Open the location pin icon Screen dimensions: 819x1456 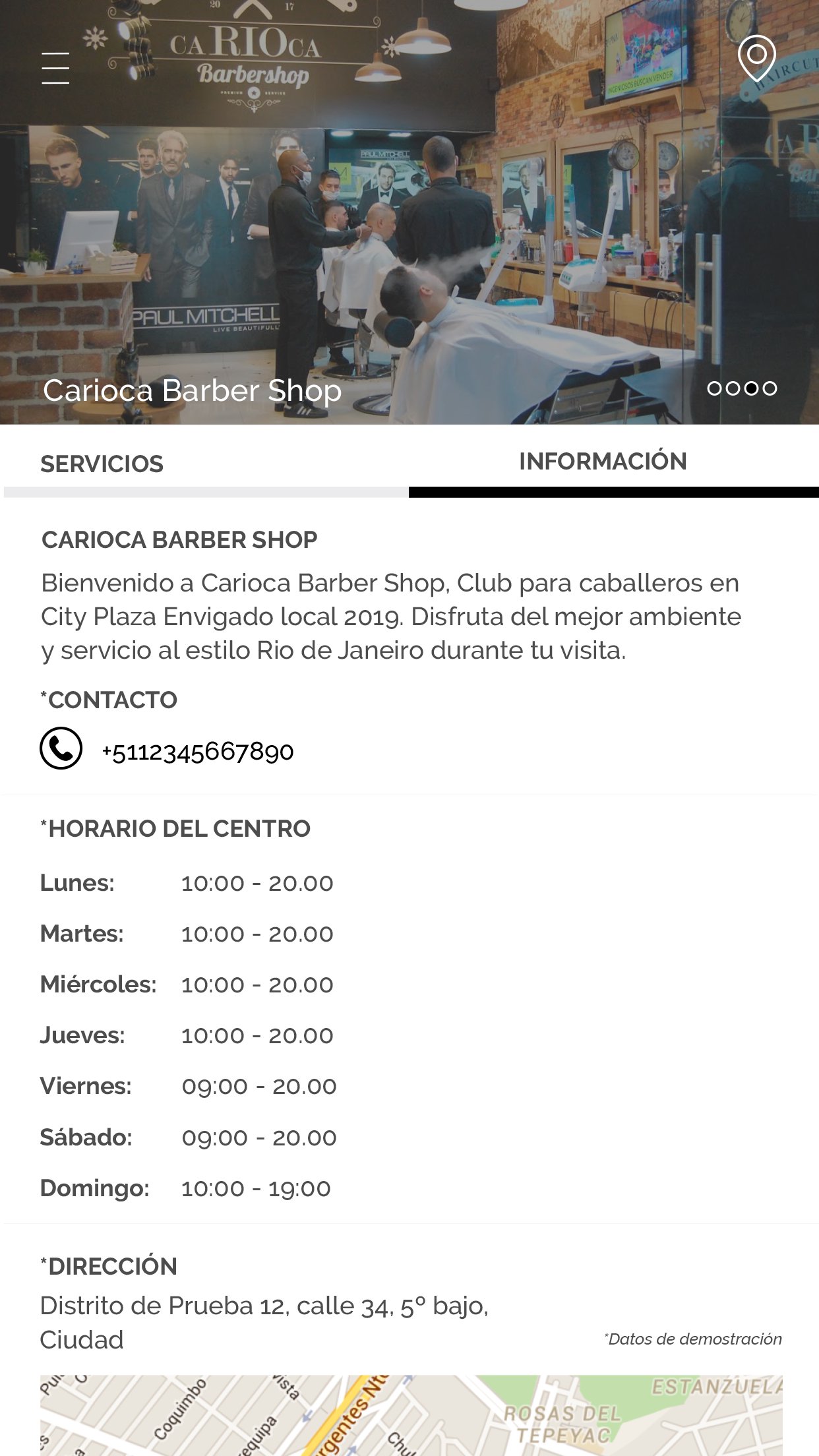point(756,58)
